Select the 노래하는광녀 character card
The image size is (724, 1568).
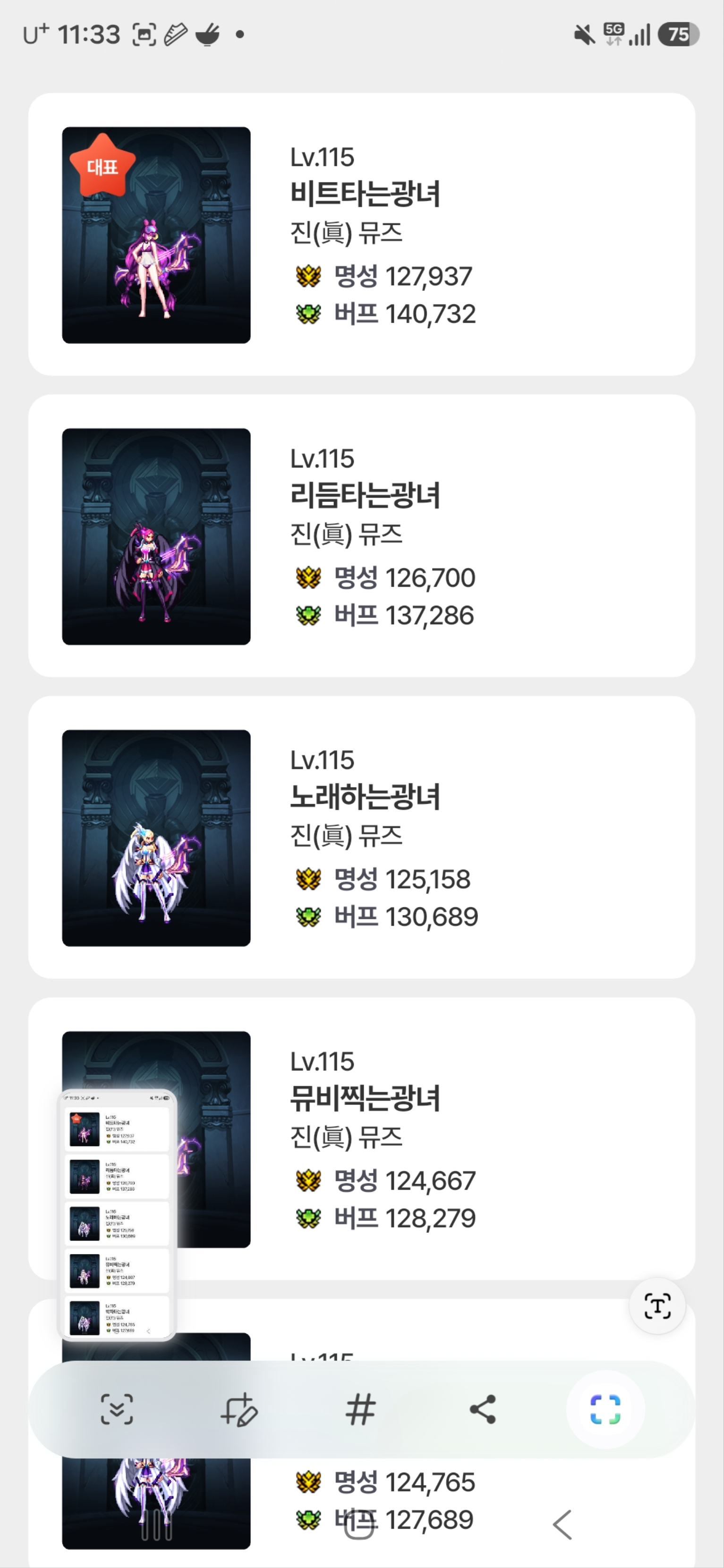362,837
